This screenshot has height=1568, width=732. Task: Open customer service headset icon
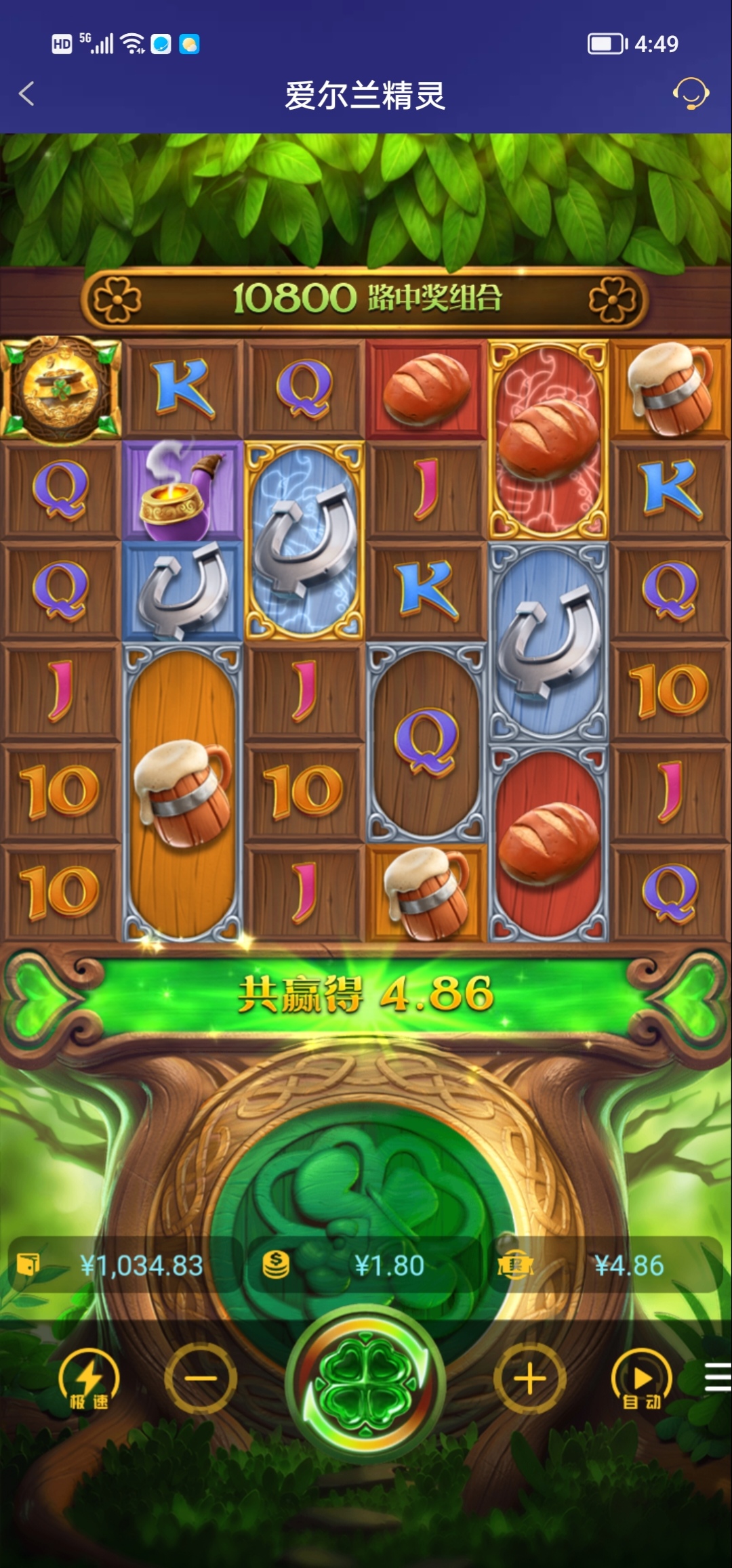pos(690,93)
